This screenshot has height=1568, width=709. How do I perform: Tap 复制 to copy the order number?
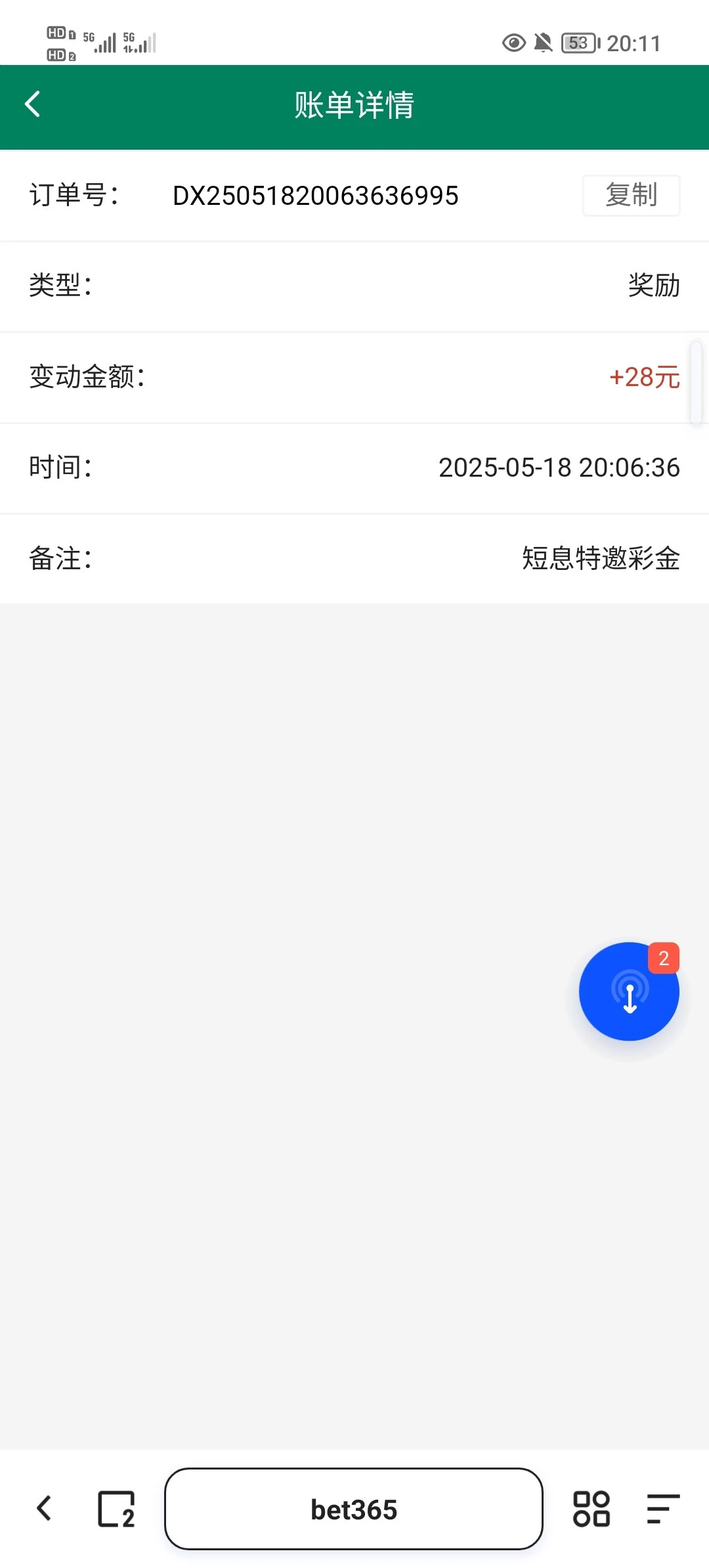pos(631,196)
